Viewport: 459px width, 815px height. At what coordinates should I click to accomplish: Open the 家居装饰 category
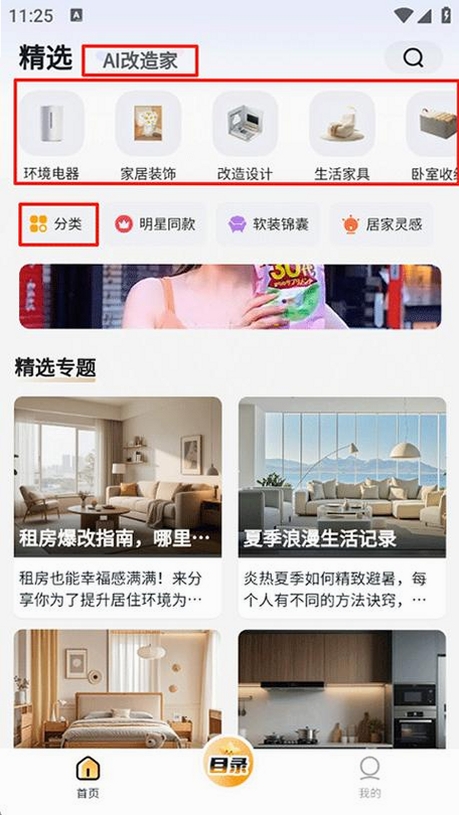[x=148, y=136]
